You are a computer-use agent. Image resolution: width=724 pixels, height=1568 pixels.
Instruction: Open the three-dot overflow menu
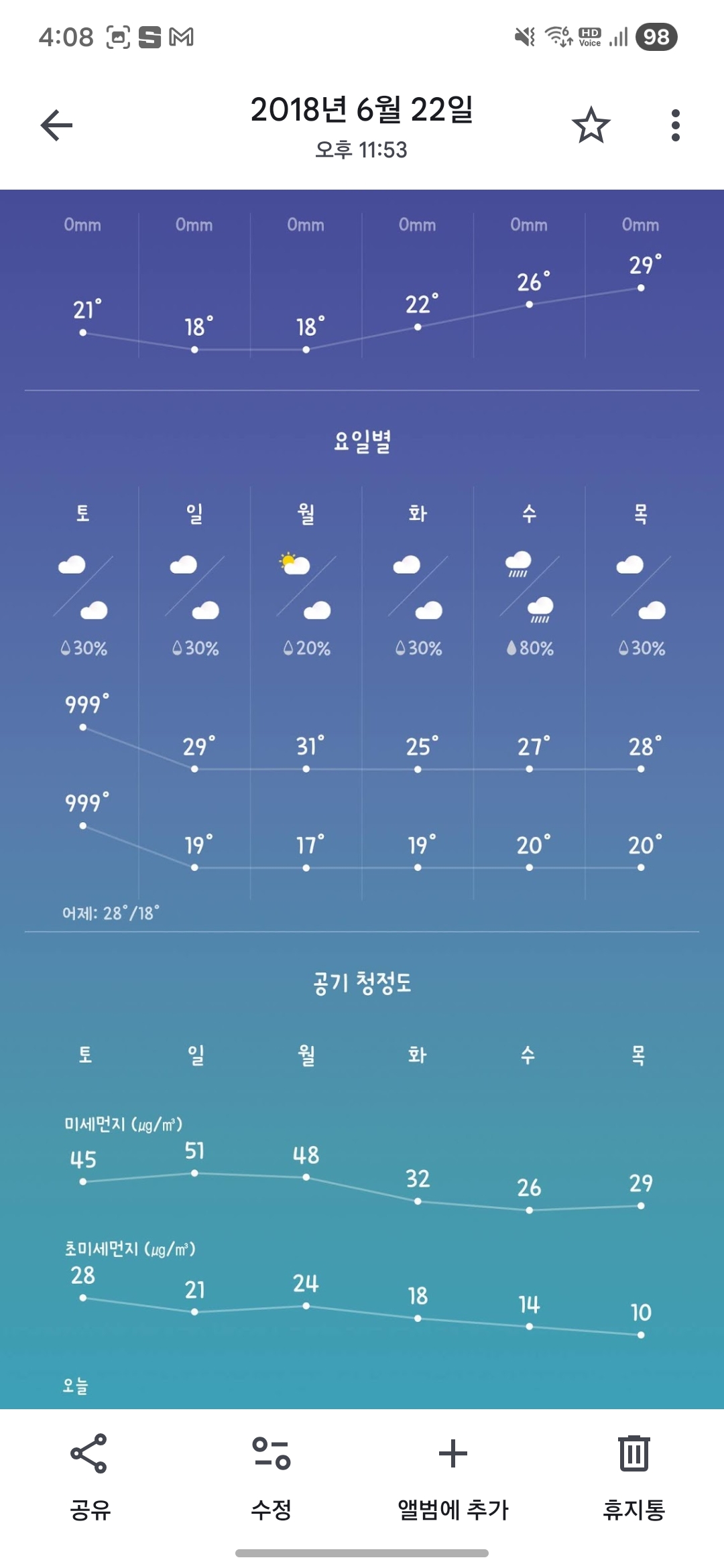pyautogui.click(x=675, y=125)
